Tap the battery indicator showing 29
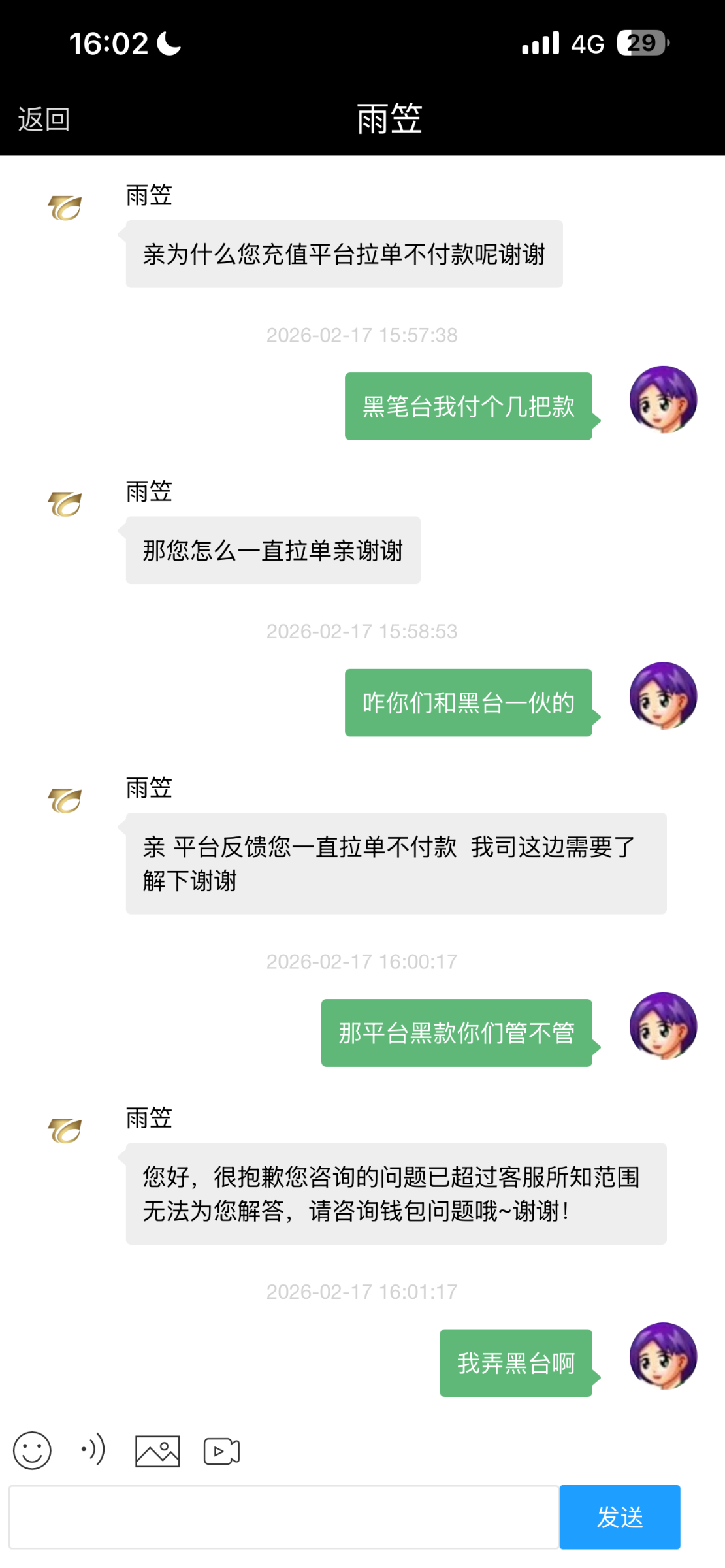725x1568 pixels. (x=641, y=43)
